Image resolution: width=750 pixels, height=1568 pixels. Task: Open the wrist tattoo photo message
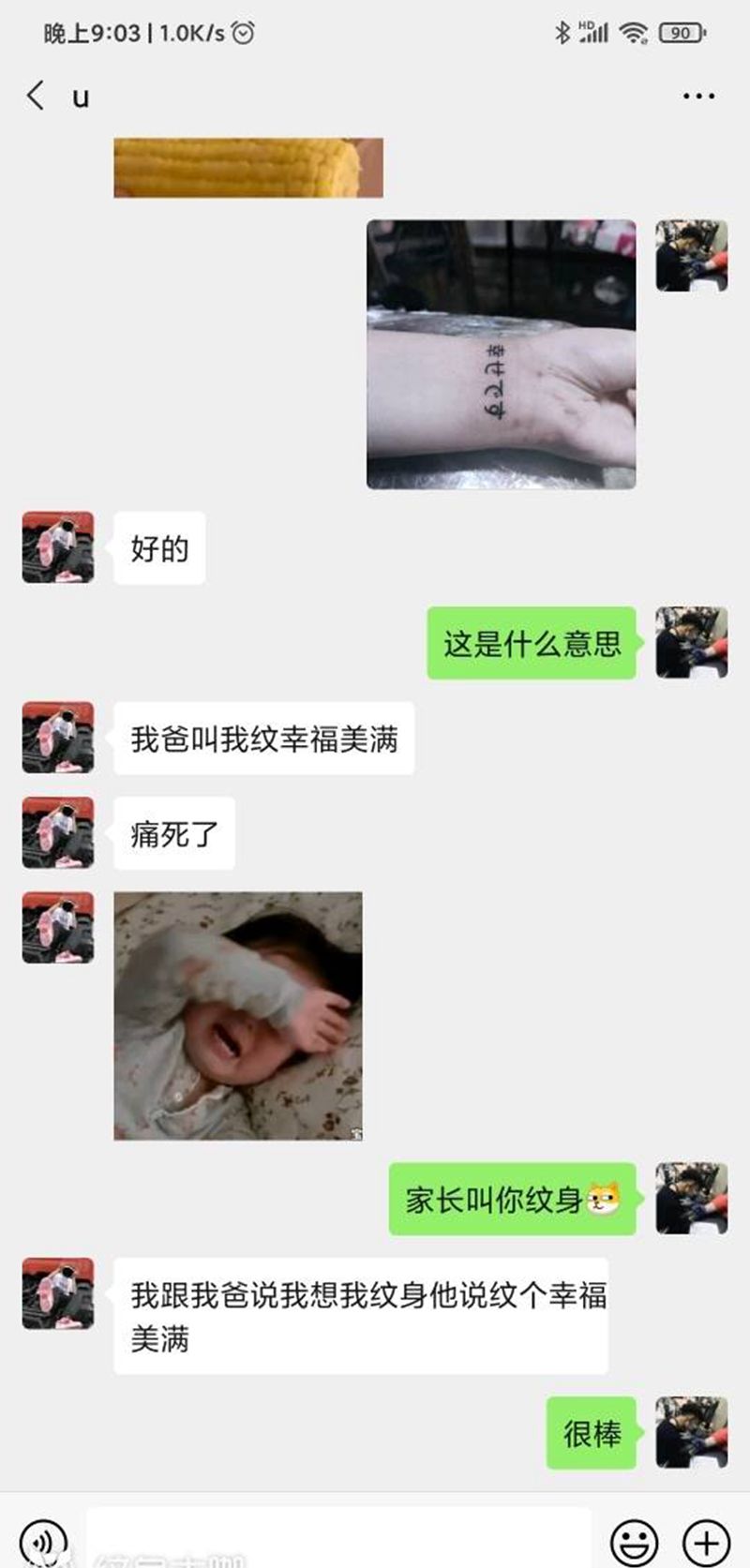[501, 354]
